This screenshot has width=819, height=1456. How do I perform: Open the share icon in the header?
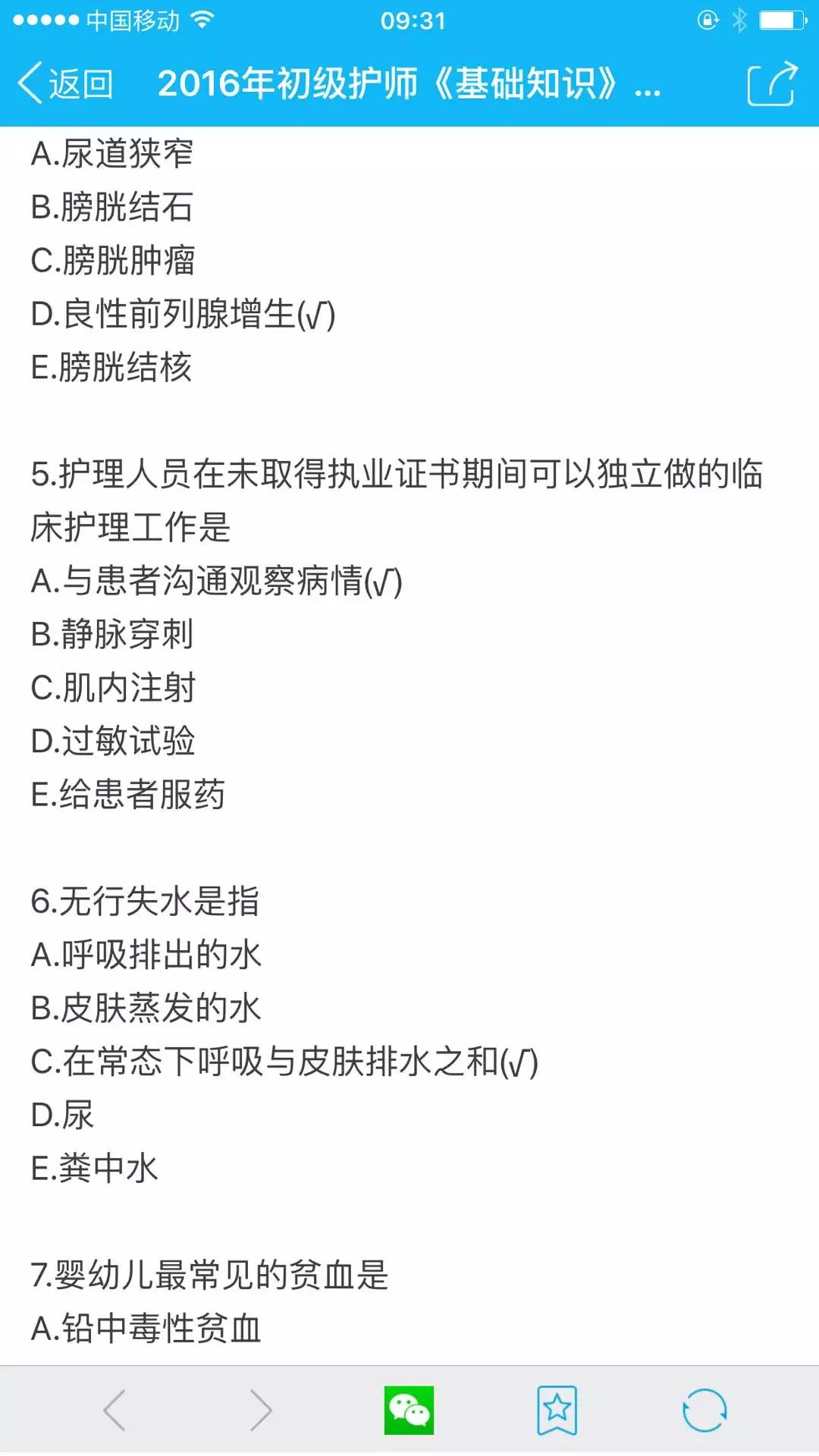pos(772,83)
